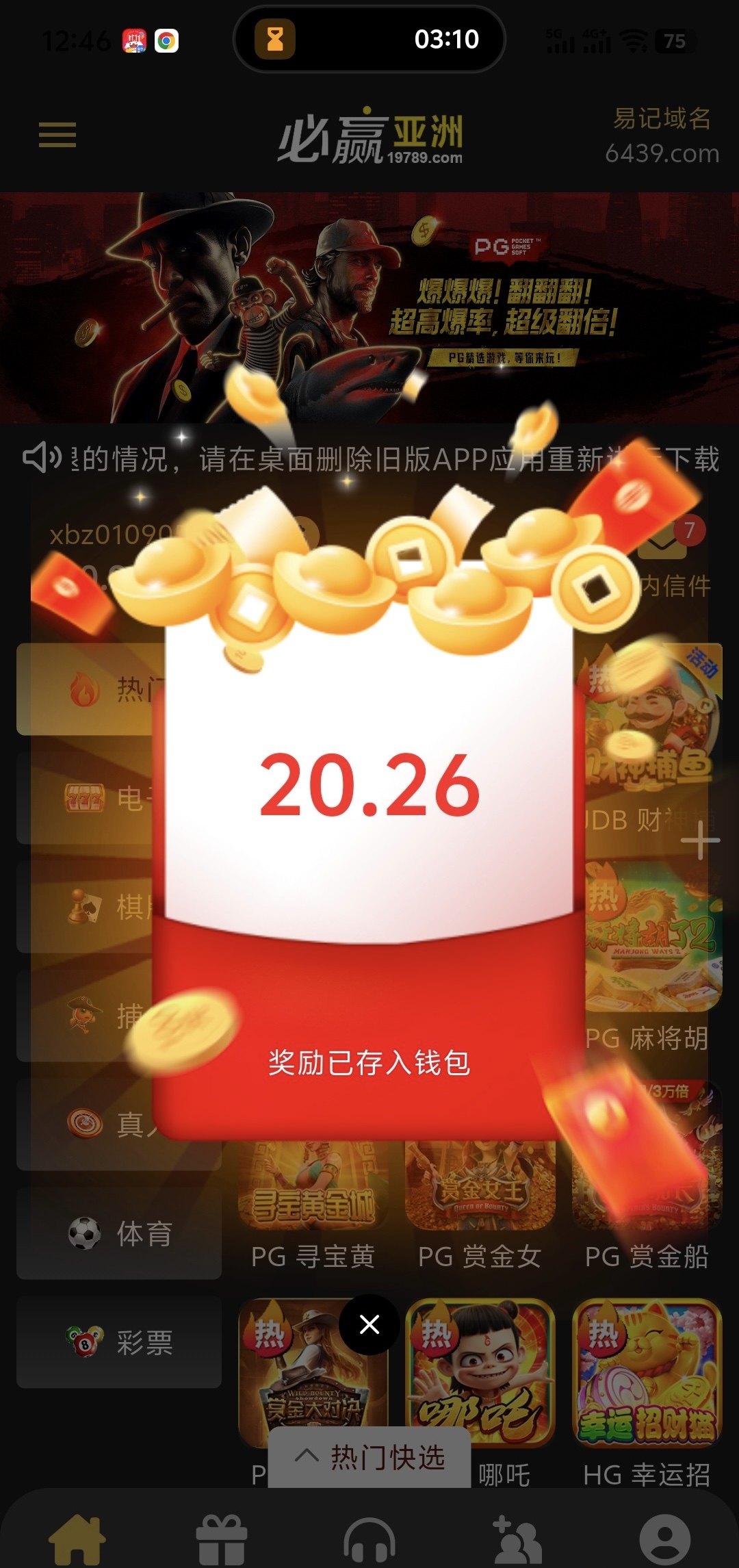739x1568 pixels.
Task: Open the PG 麻将胡了2 game
Action: 653,938
